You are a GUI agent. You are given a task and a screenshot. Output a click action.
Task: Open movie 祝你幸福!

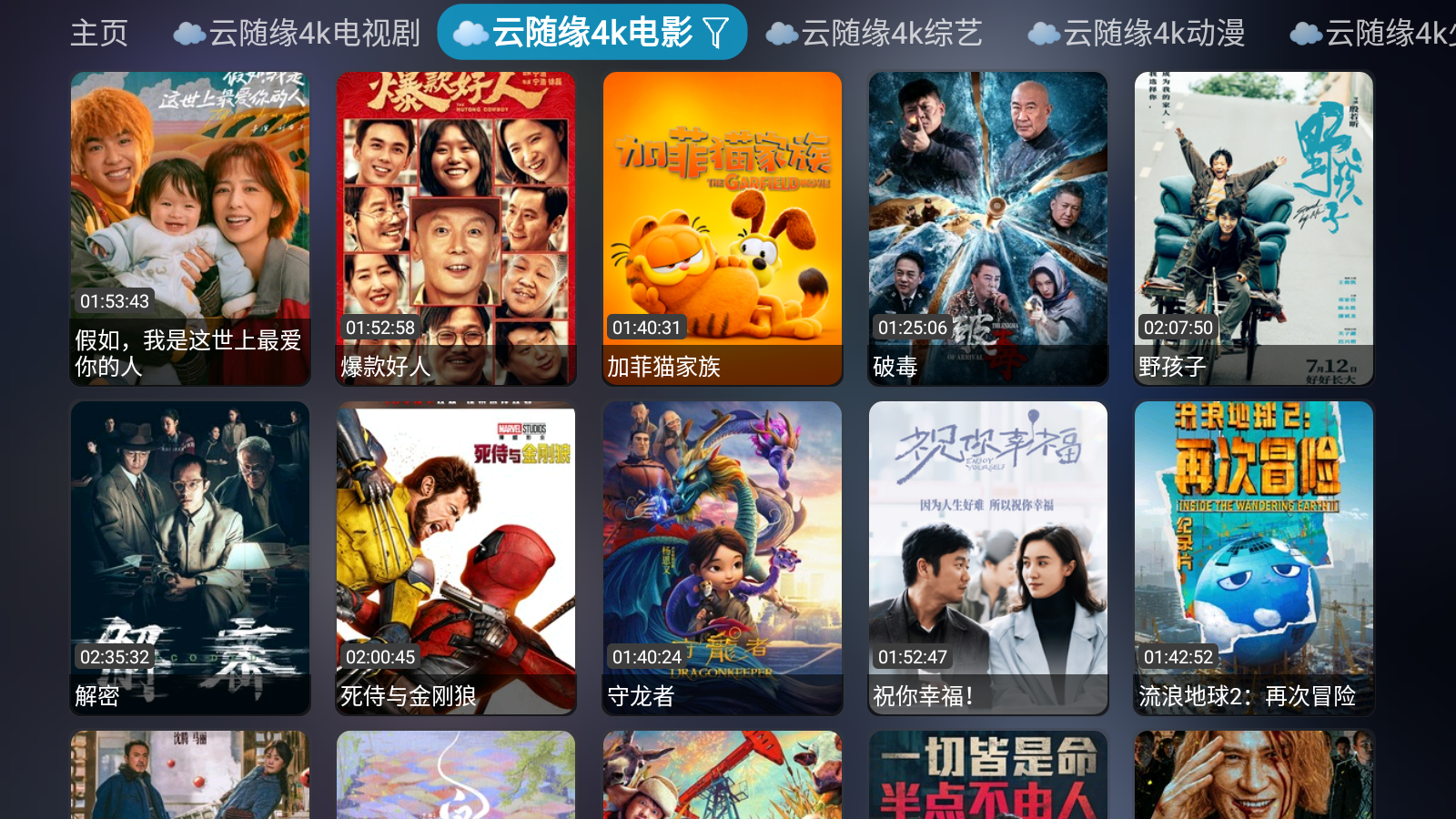click(987, 557)
